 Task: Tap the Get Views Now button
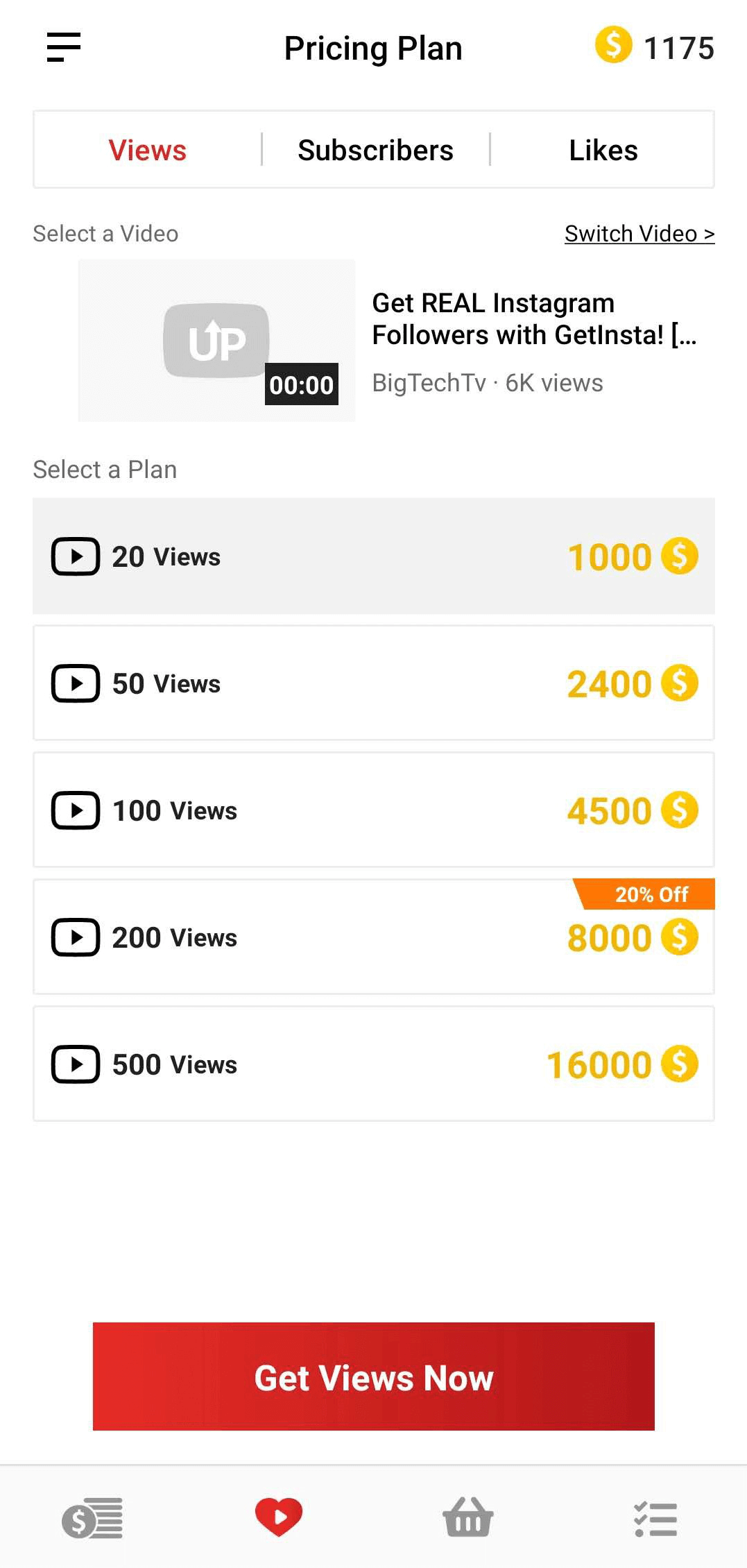[374, 1377]
